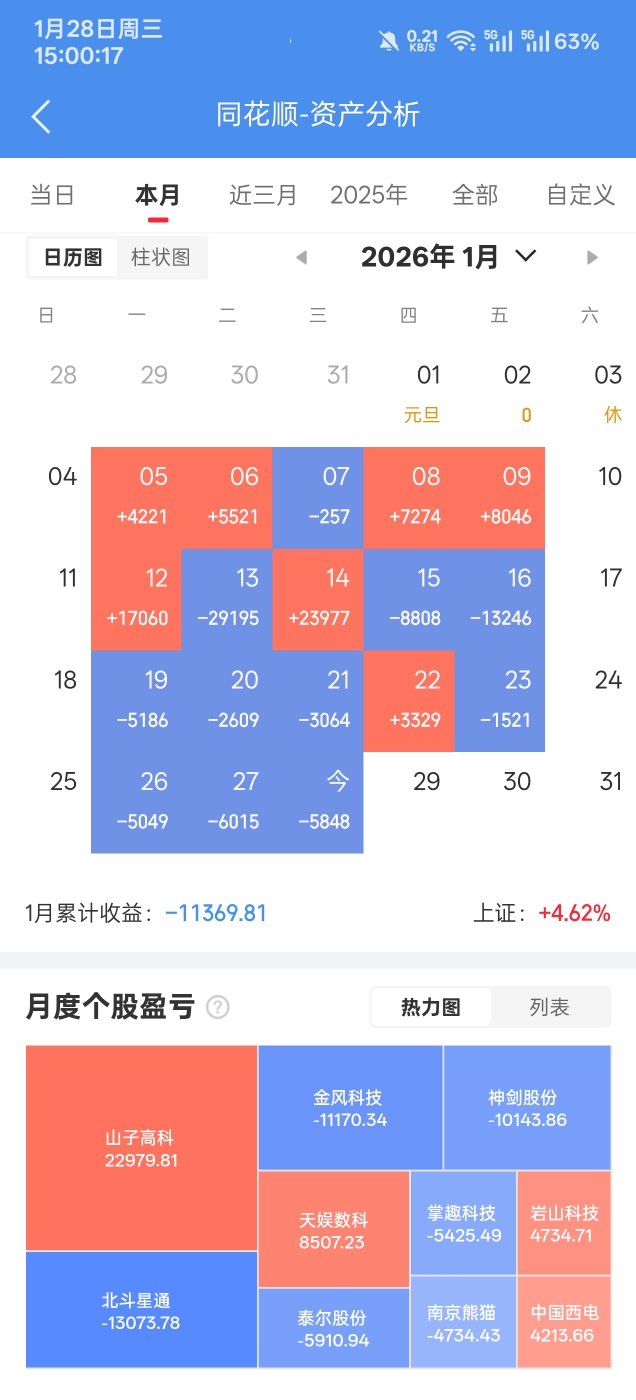Open the 北斗星通 heatmap tile
This screenshot has width=636, height=1400.
pos(141,1311)
